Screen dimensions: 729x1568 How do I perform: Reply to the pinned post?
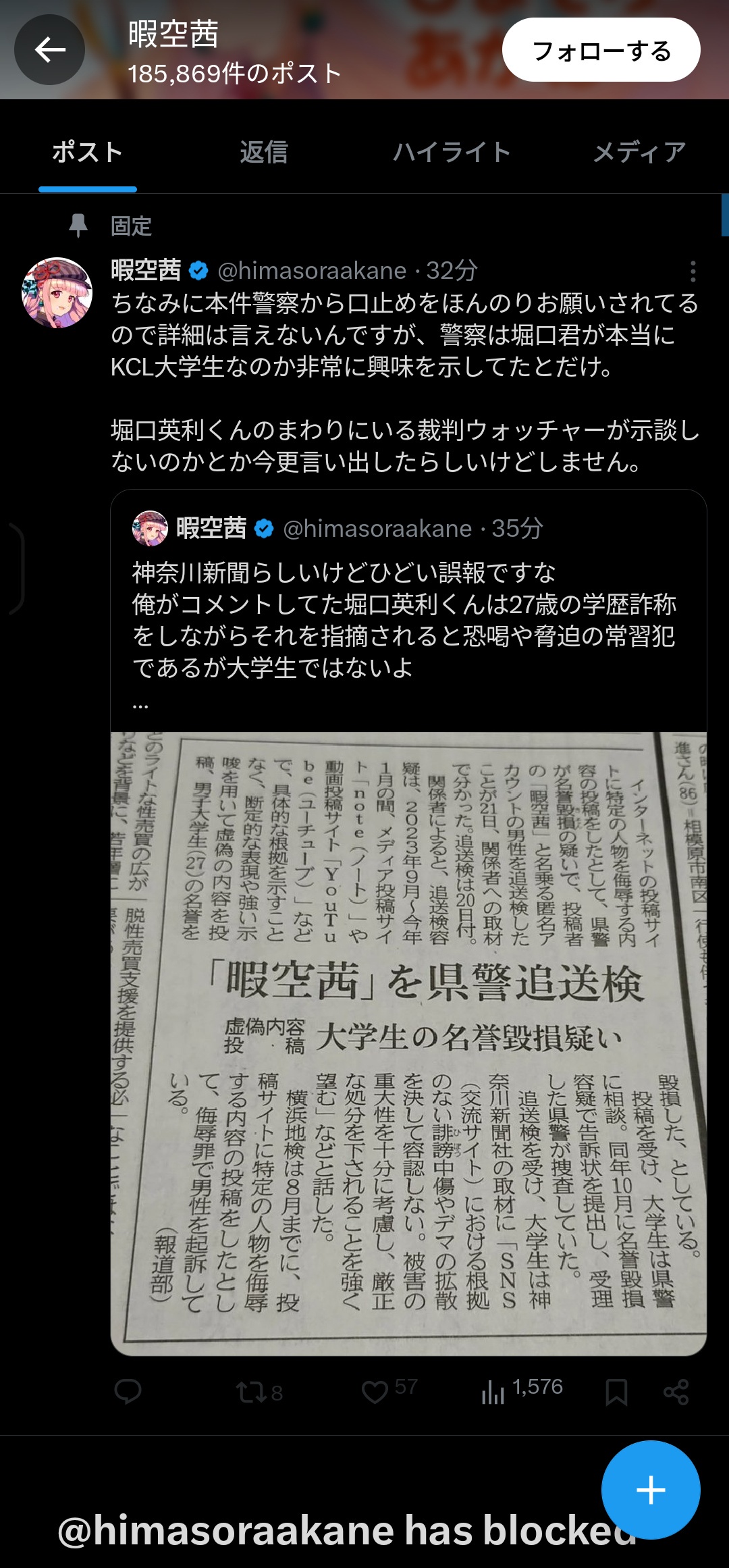(128, 1392)
